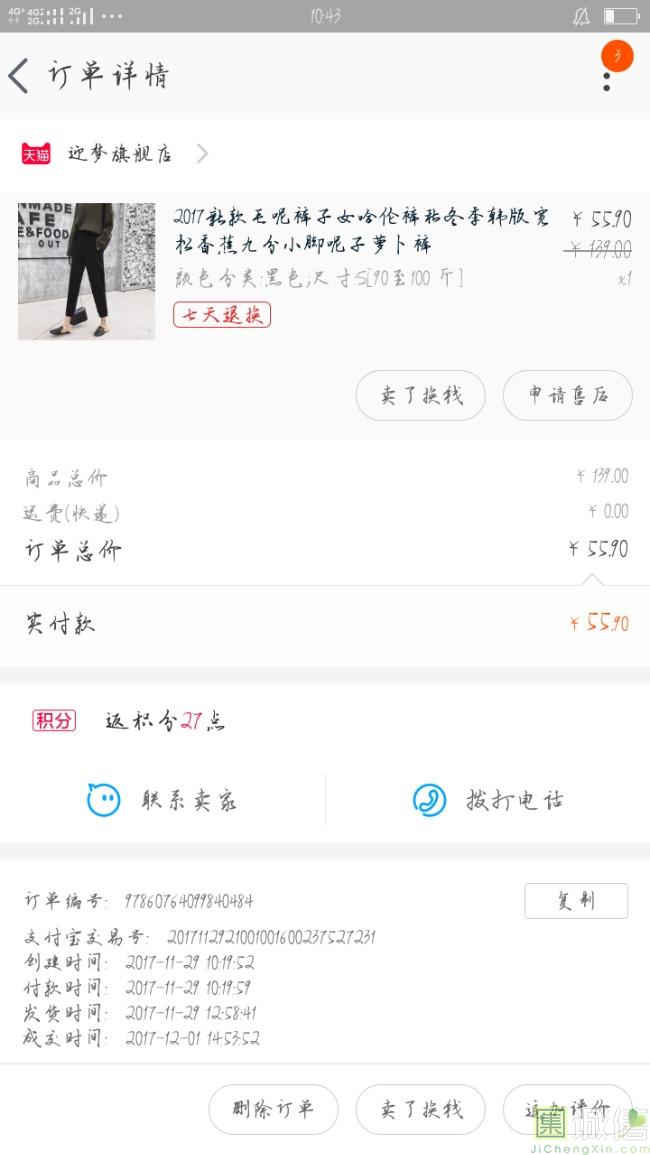This screenshot has height=1155, width=650.
Task: Open the three-dot overflow menu
Action: pyautogui.click(x=606, y=78)
